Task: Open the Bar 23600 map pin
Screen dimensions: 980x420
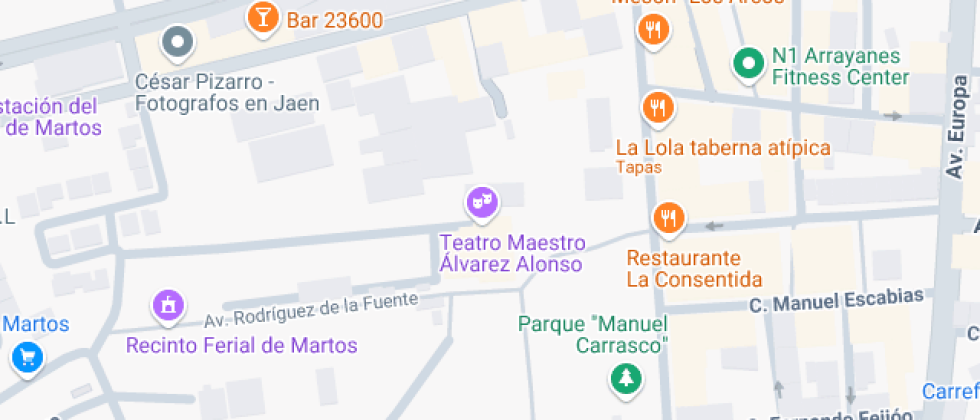Action: coord(262,18)
